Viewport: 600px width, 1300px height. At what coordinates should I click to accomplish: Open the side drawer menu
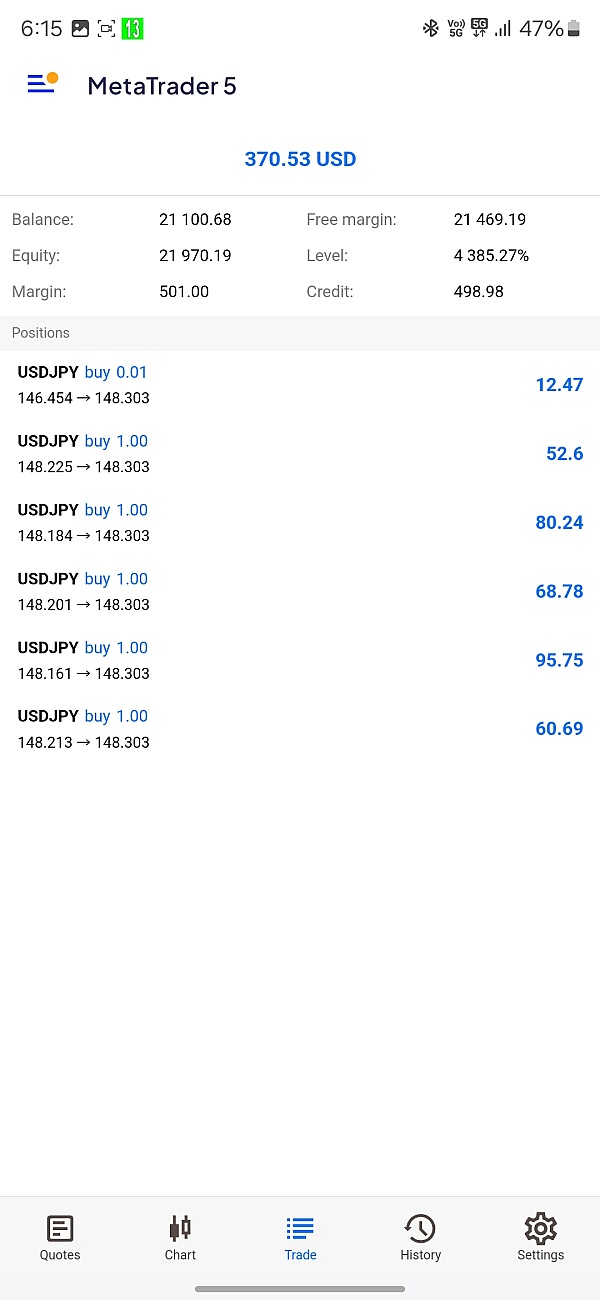pos(42,85)
